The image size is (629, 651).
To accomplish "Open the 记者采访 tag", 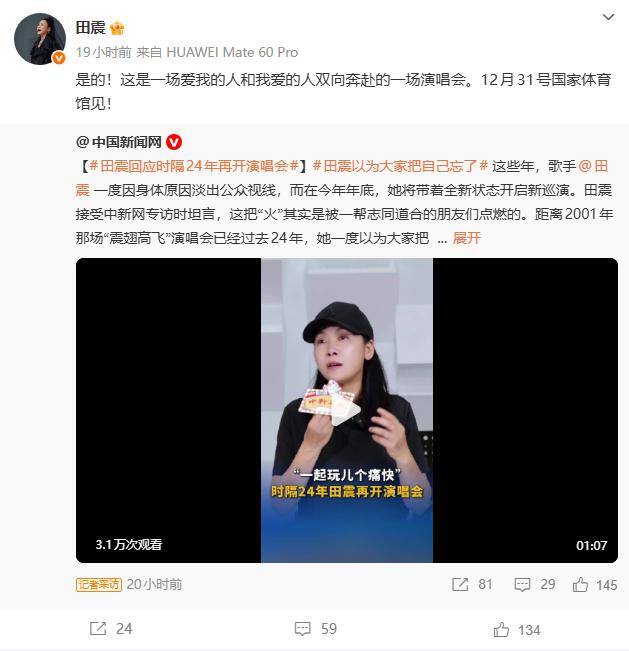I will pos(98,584).
